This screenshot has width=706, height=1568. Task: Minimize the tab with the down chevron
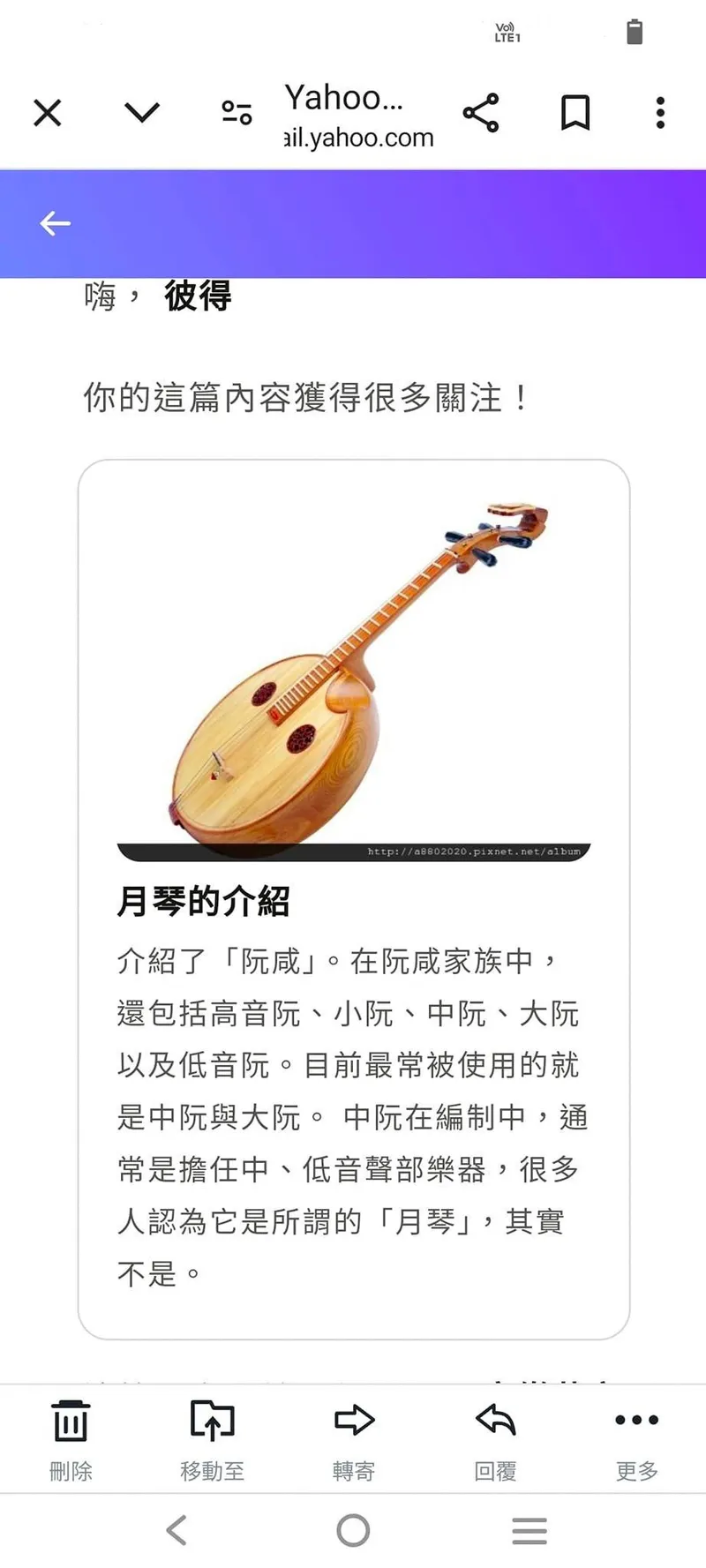pyautogui.click(x=141, y=113)
